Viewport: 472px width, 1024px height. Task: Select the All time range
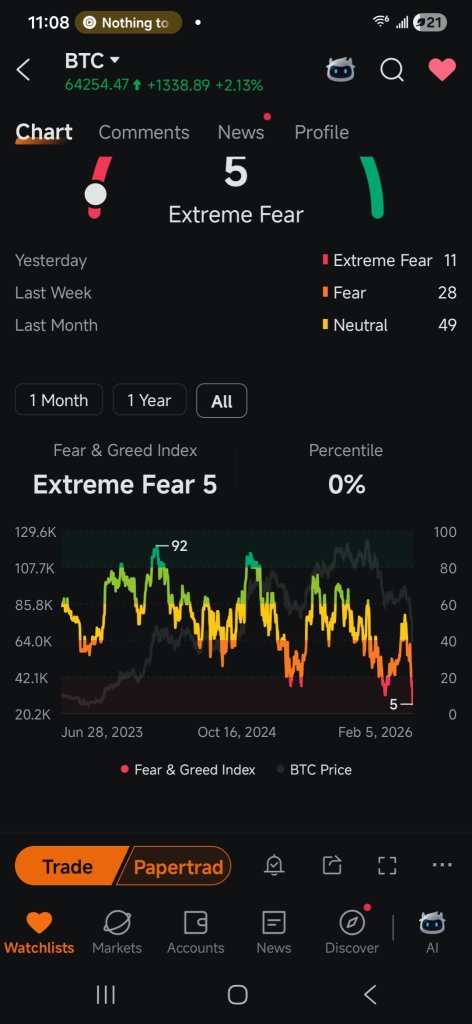click(x=222, y=400)
